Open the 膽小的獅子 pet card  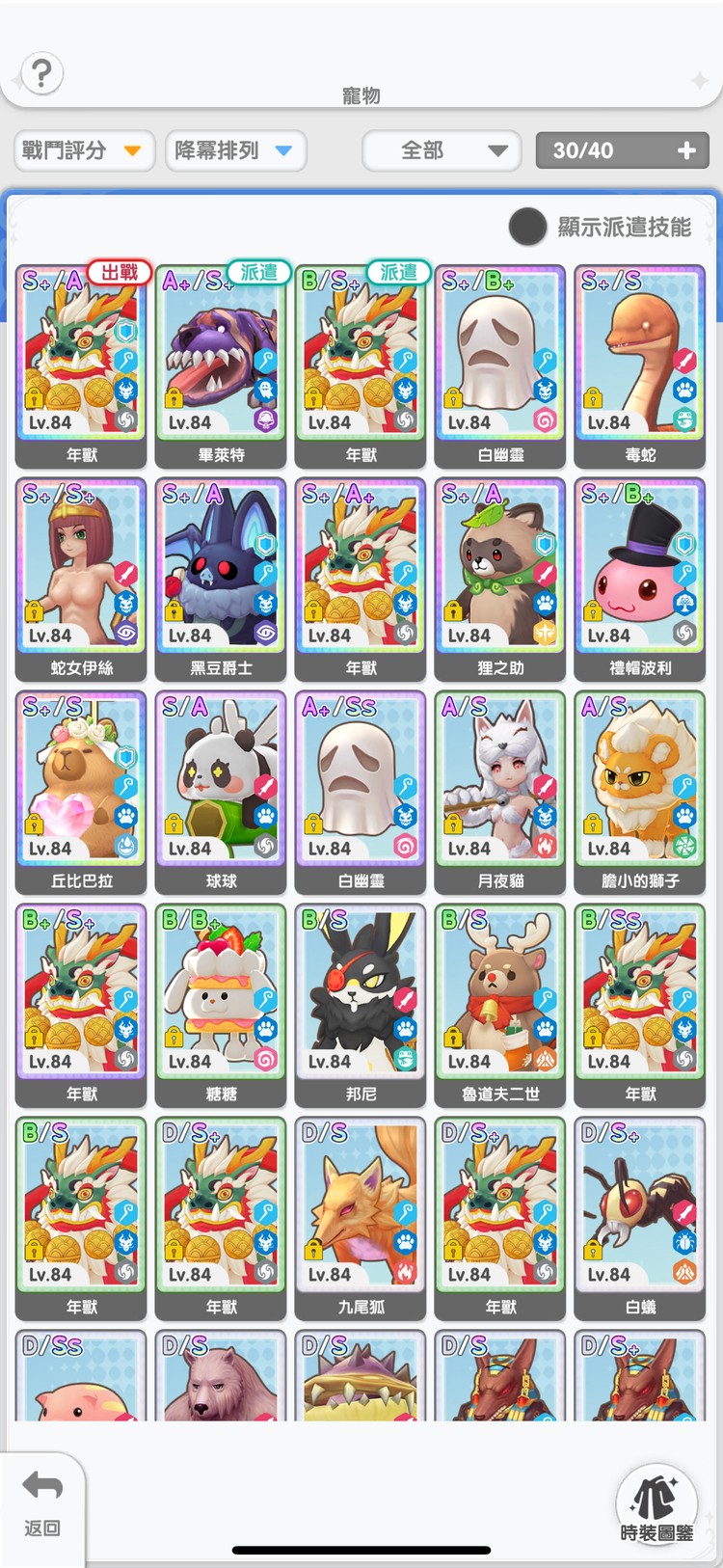pyautogui.click(x=639, y=792)
